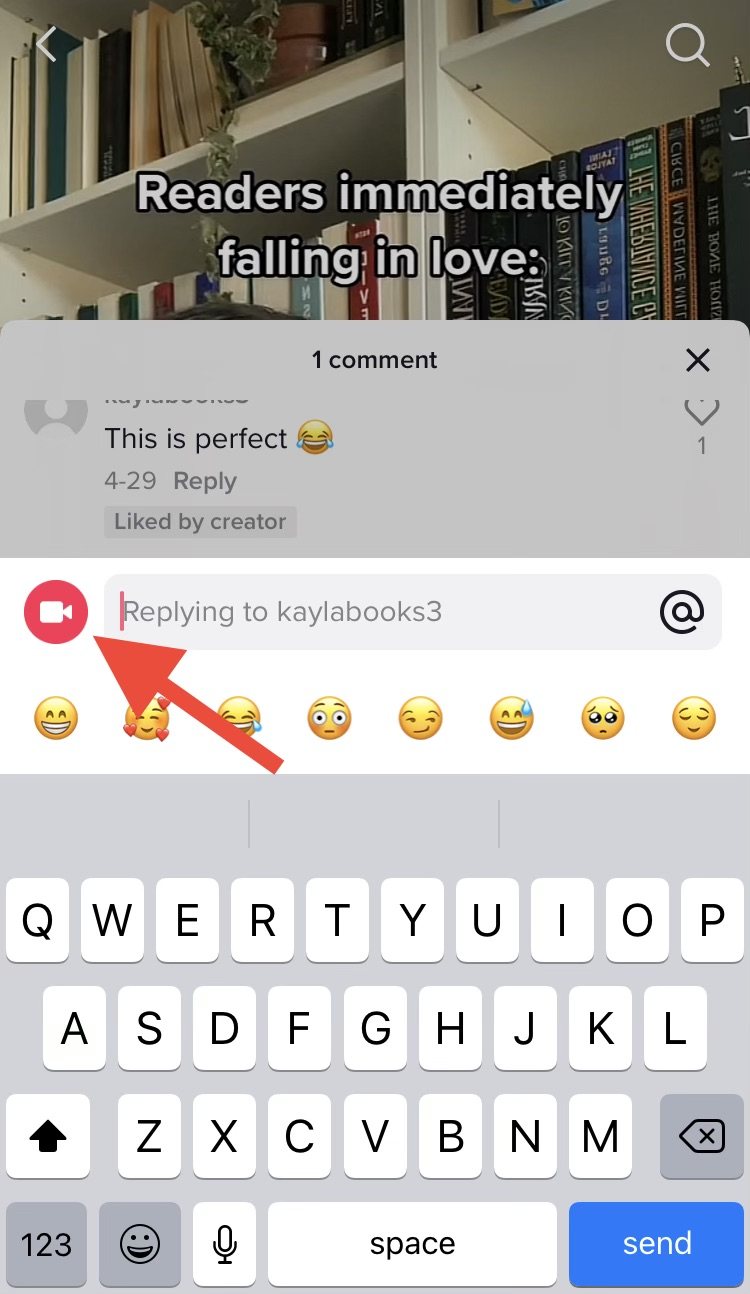This screenshot has height=1294, width=750.
Task: Tap Reply under This is perfect comment
Action: click(204, 481)
